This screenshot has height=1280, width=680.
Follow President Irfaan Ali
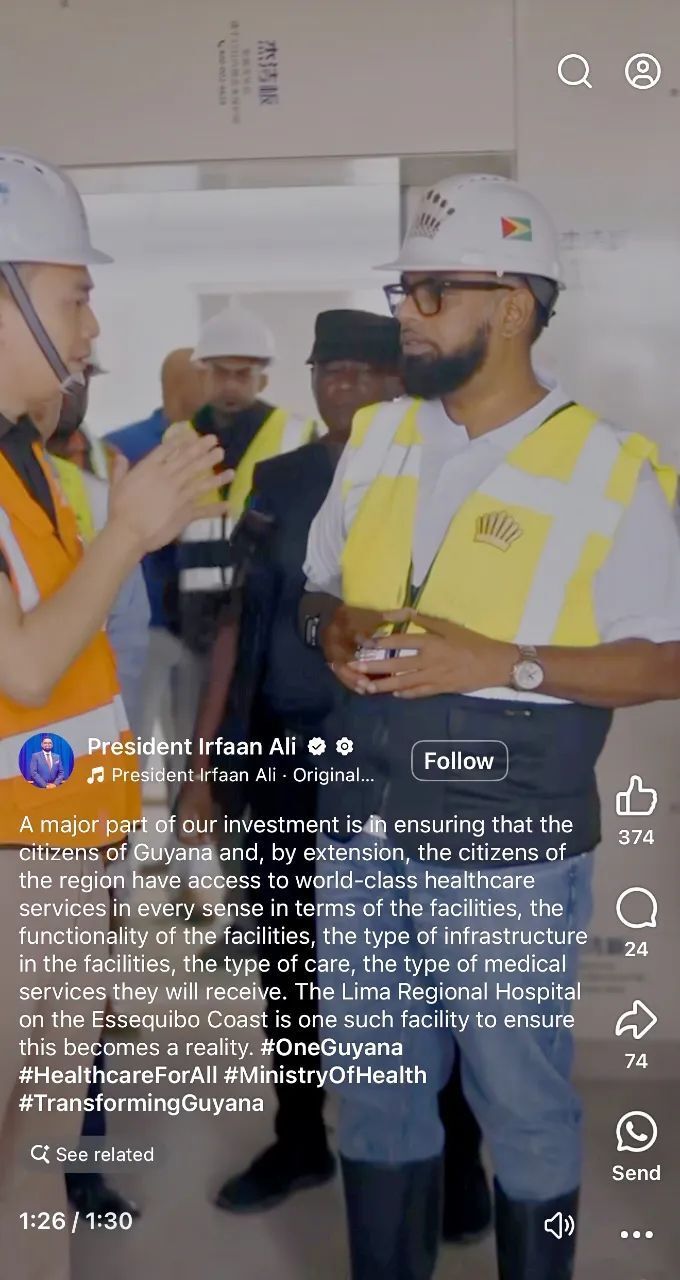[459, 761]
